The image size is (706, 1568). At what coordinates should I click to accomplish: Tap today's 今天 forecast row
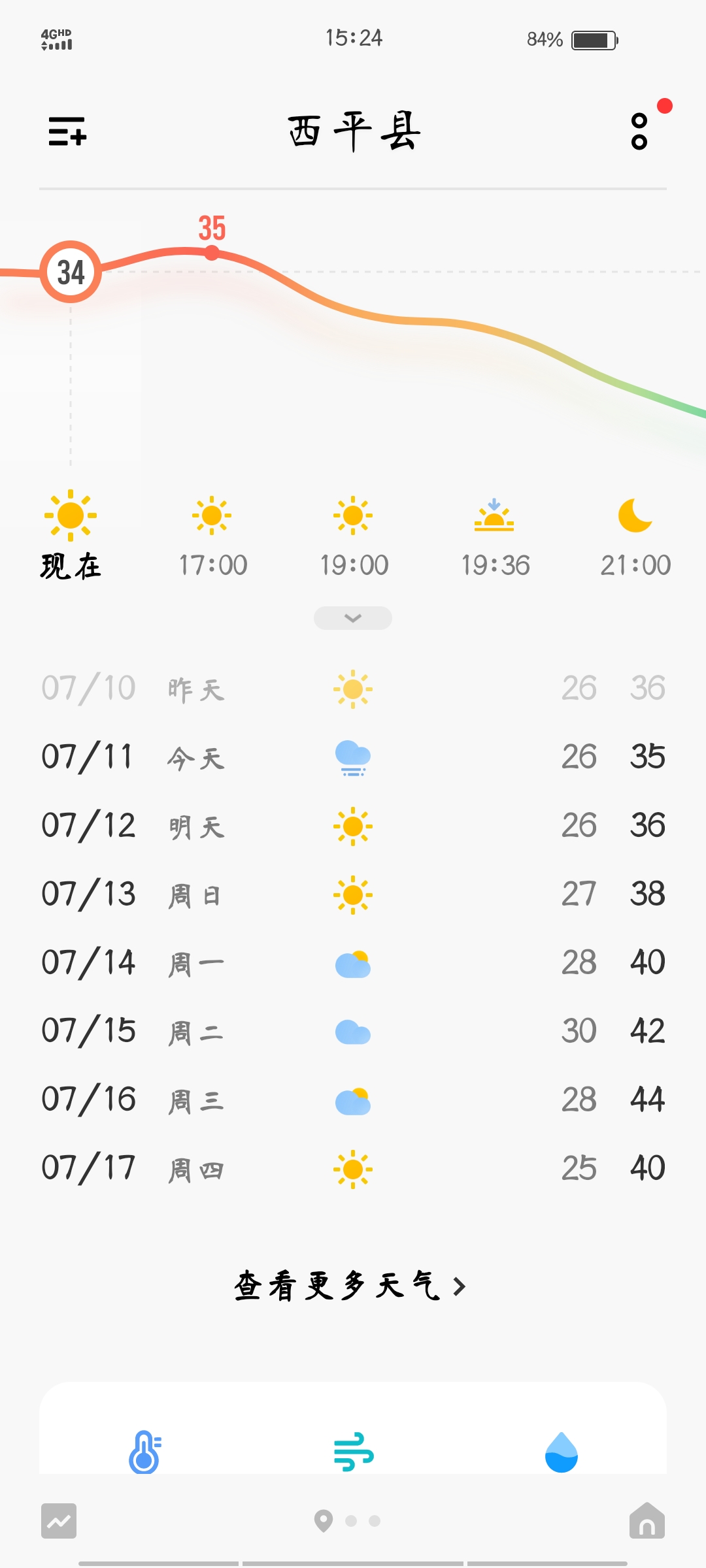pos(353,757)
